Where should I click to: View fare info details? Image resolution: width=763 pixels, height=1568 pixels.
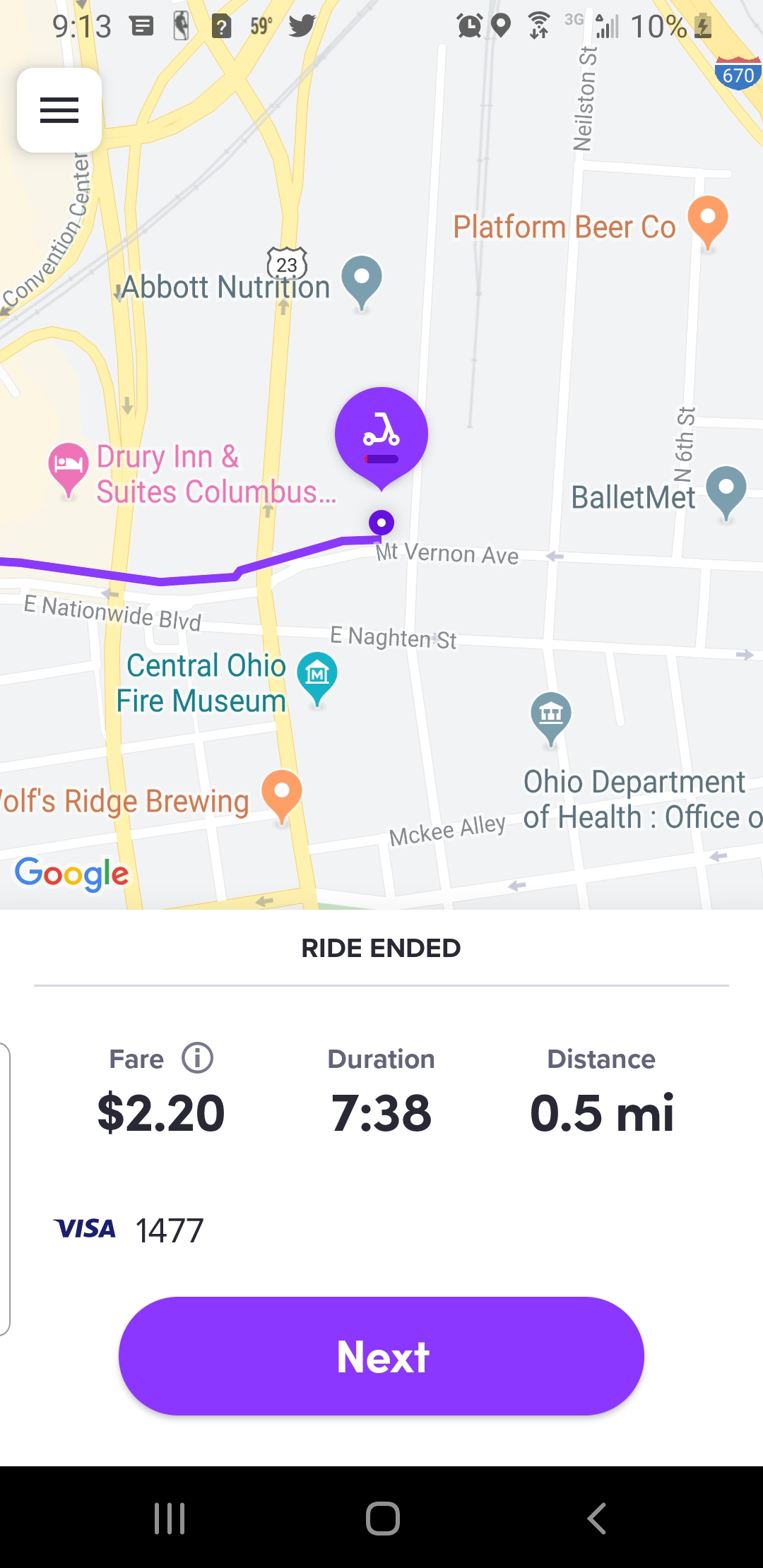[198, 1058]
